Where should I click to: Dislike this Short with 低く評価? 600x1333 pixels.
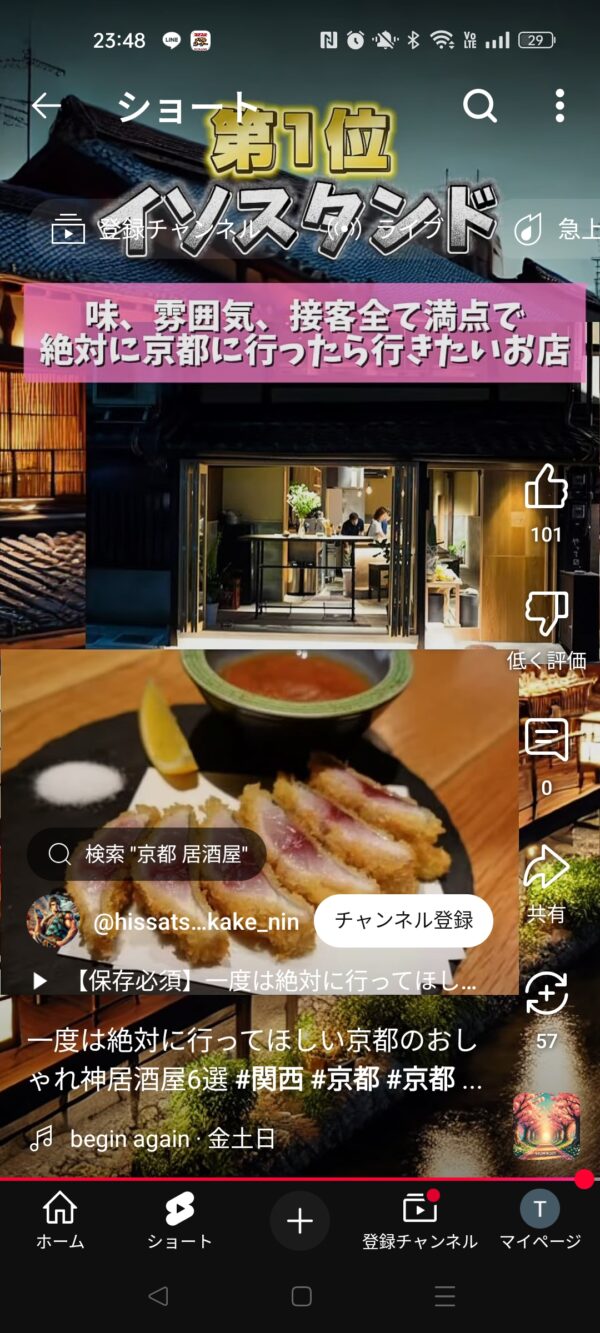546,614
